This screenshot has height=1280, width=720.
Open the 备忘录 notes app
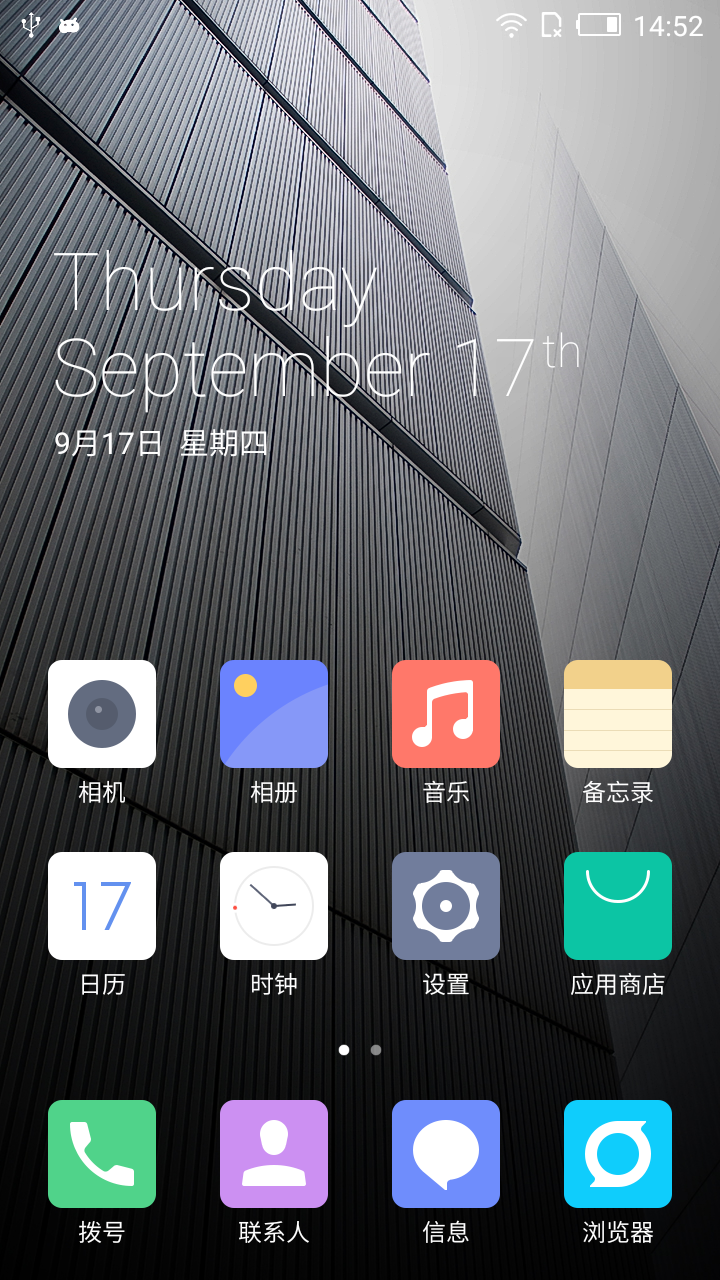point(618,714)
